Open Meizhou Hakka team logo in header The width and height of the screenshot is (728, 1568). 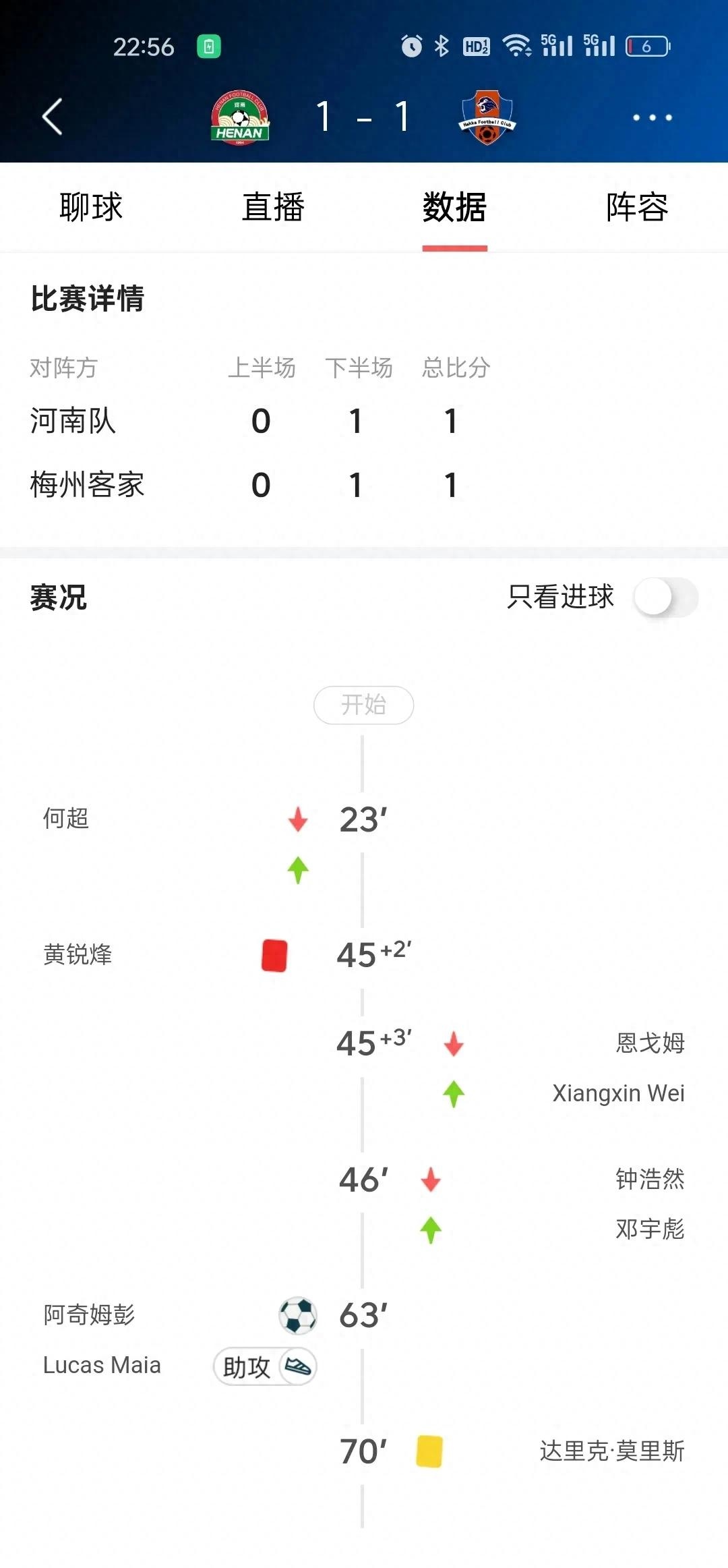(487, 117)
